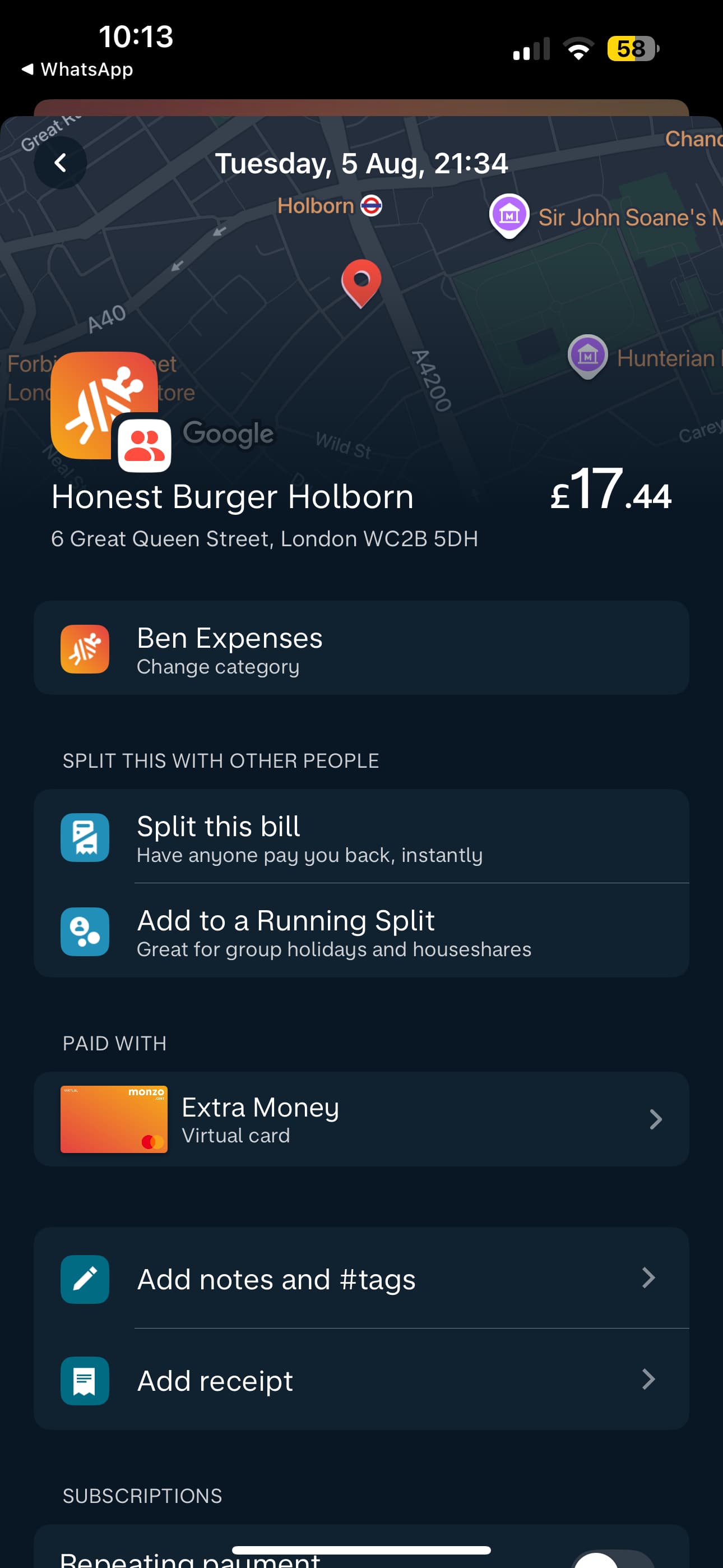
Task: Open the Extra Money virtual card details
Action: [361, 1119]
